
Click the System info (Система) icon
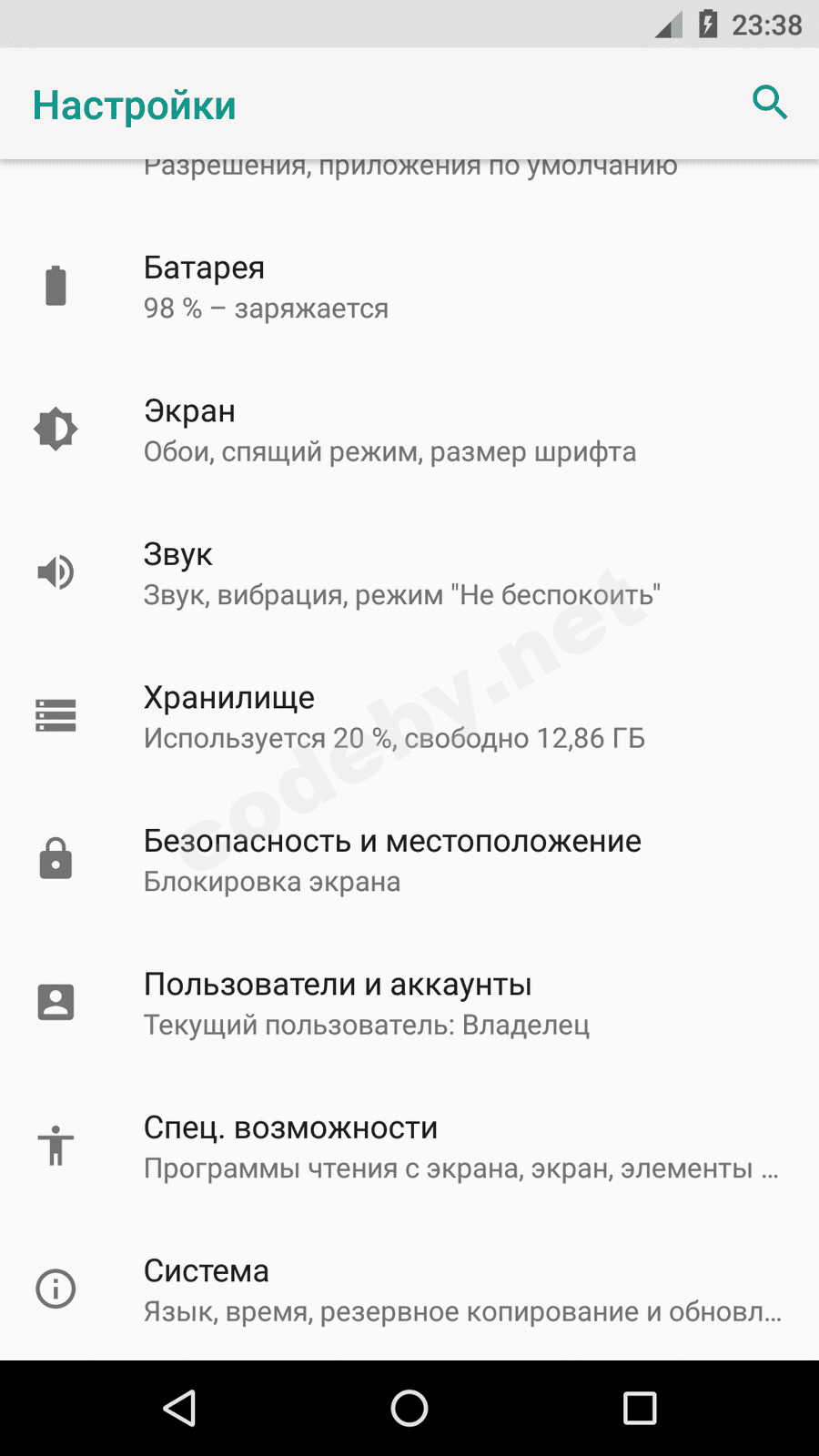pyautogui.click(x=56, y=1289)
